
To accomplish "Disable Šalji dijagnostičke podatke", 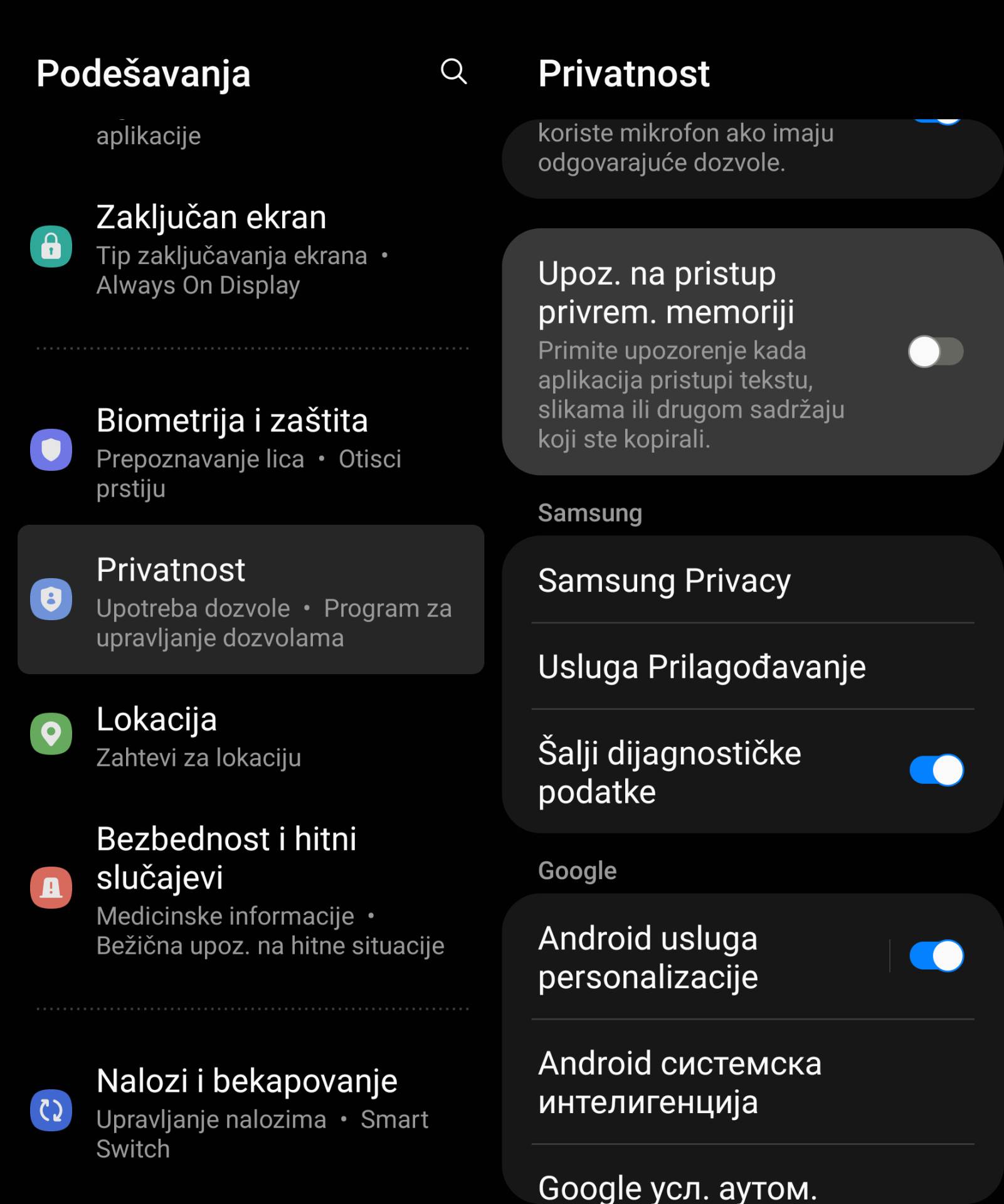I will tap(935, 770).
